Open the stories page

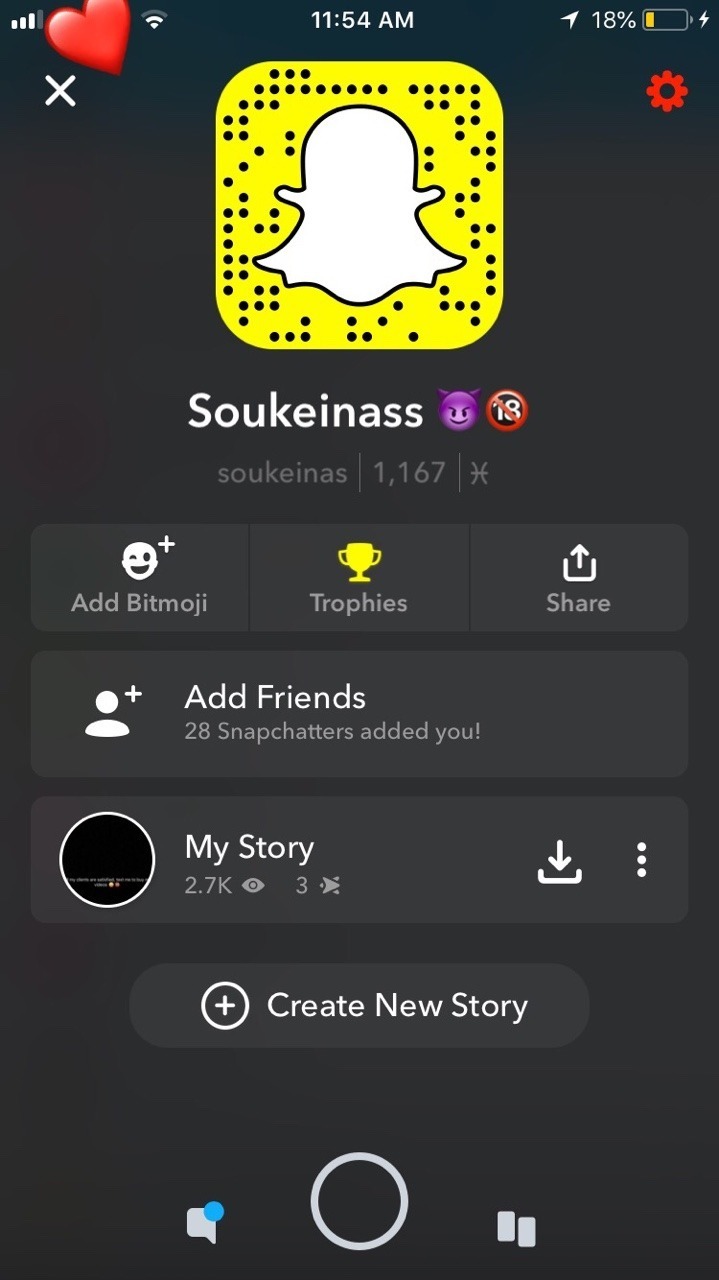coord(516,1228)
